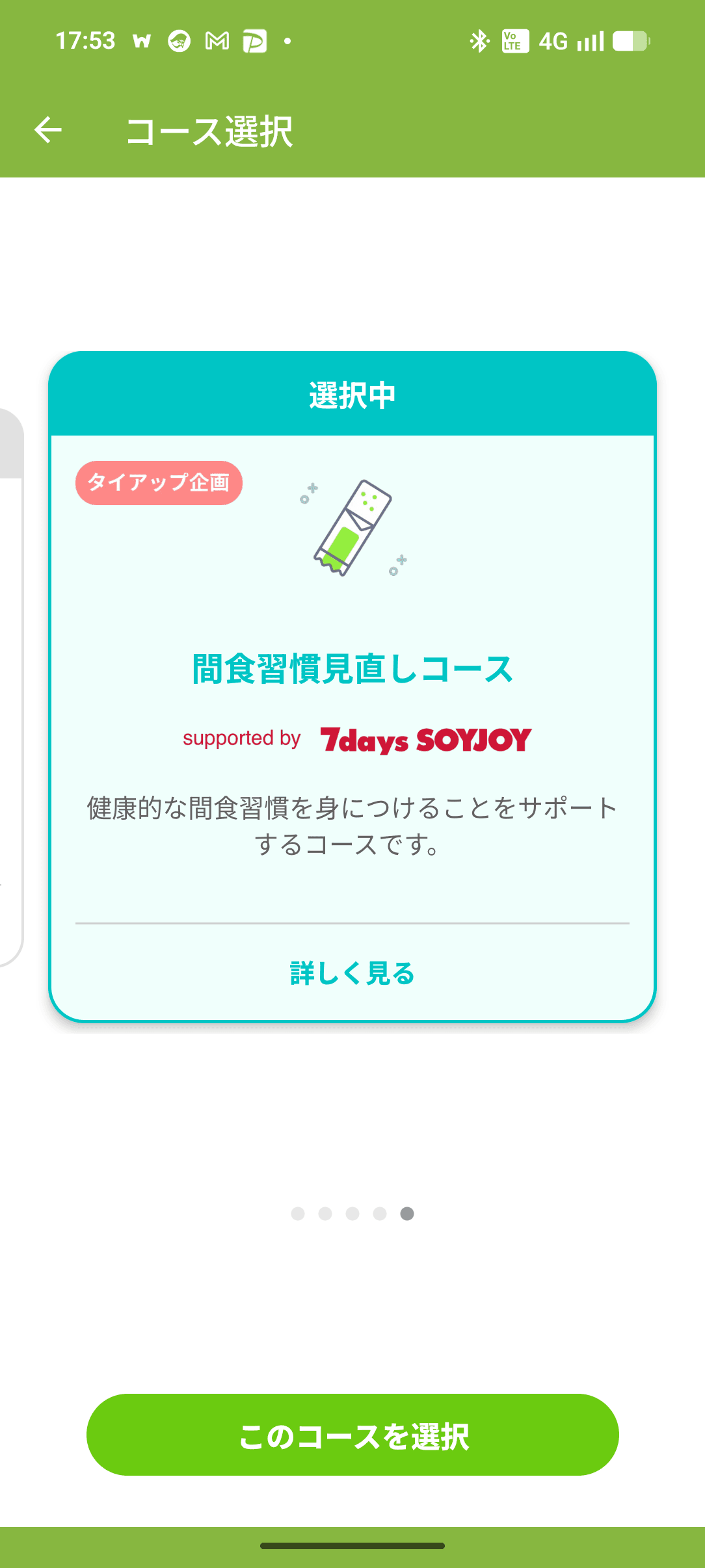Screen dimensions: 705x1568
Task: Open 詳しく見る for the snack course
Action: click(x=352, y=973)
